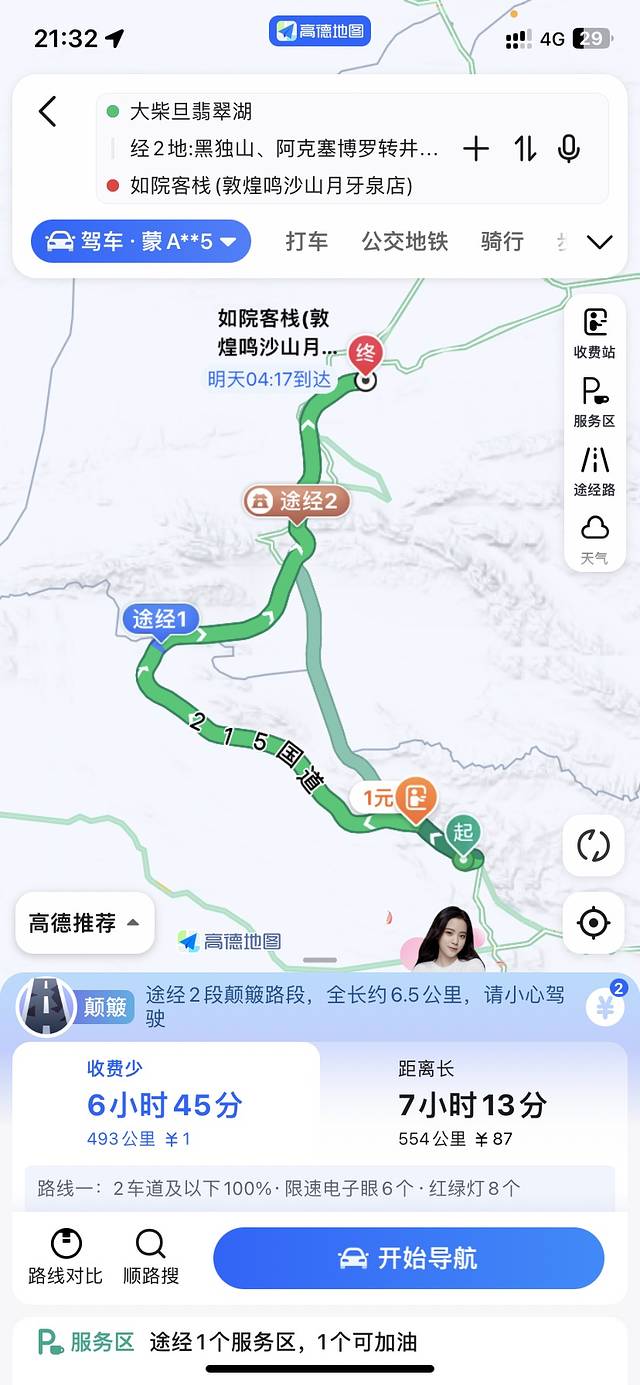Image resolution: width=640 pixels, height=1385 pixels.
Task: Check 天气 weather along route
Action: pos(594,539)
